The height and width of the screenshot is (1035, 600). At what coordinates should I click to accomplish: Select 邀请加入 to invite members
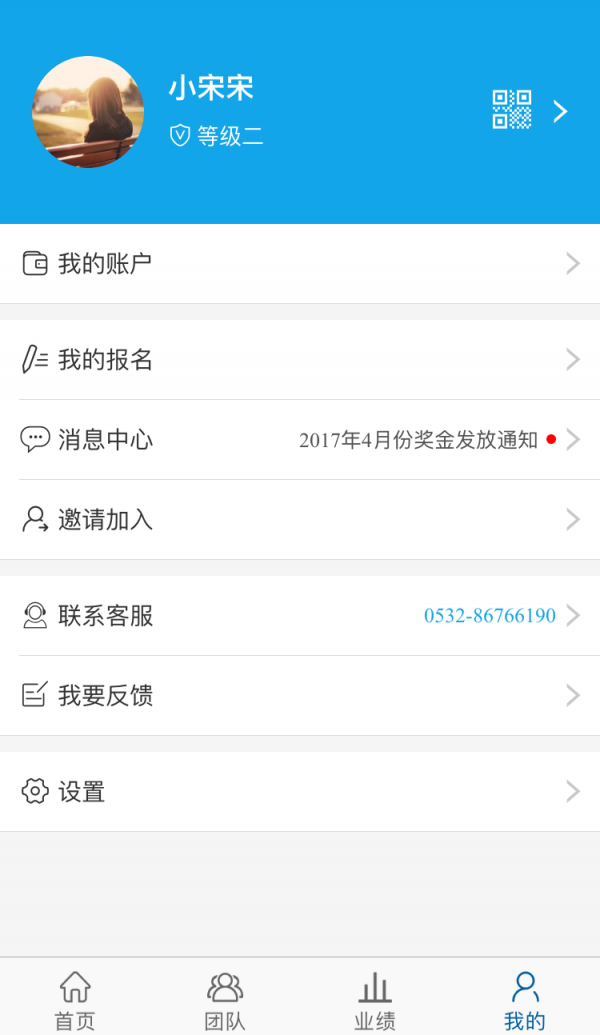tap(300, 520)
